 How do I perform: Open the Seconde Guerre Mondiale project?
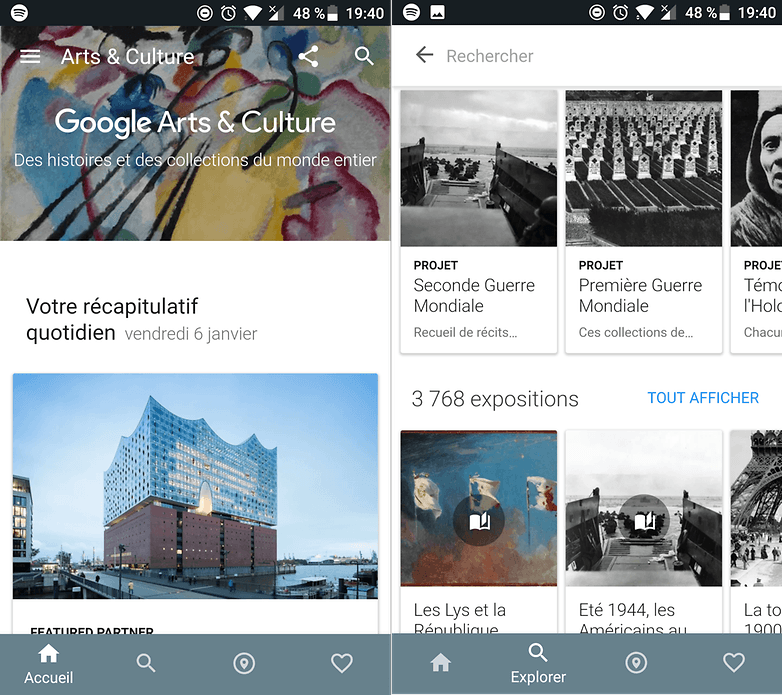pos(478,220)
